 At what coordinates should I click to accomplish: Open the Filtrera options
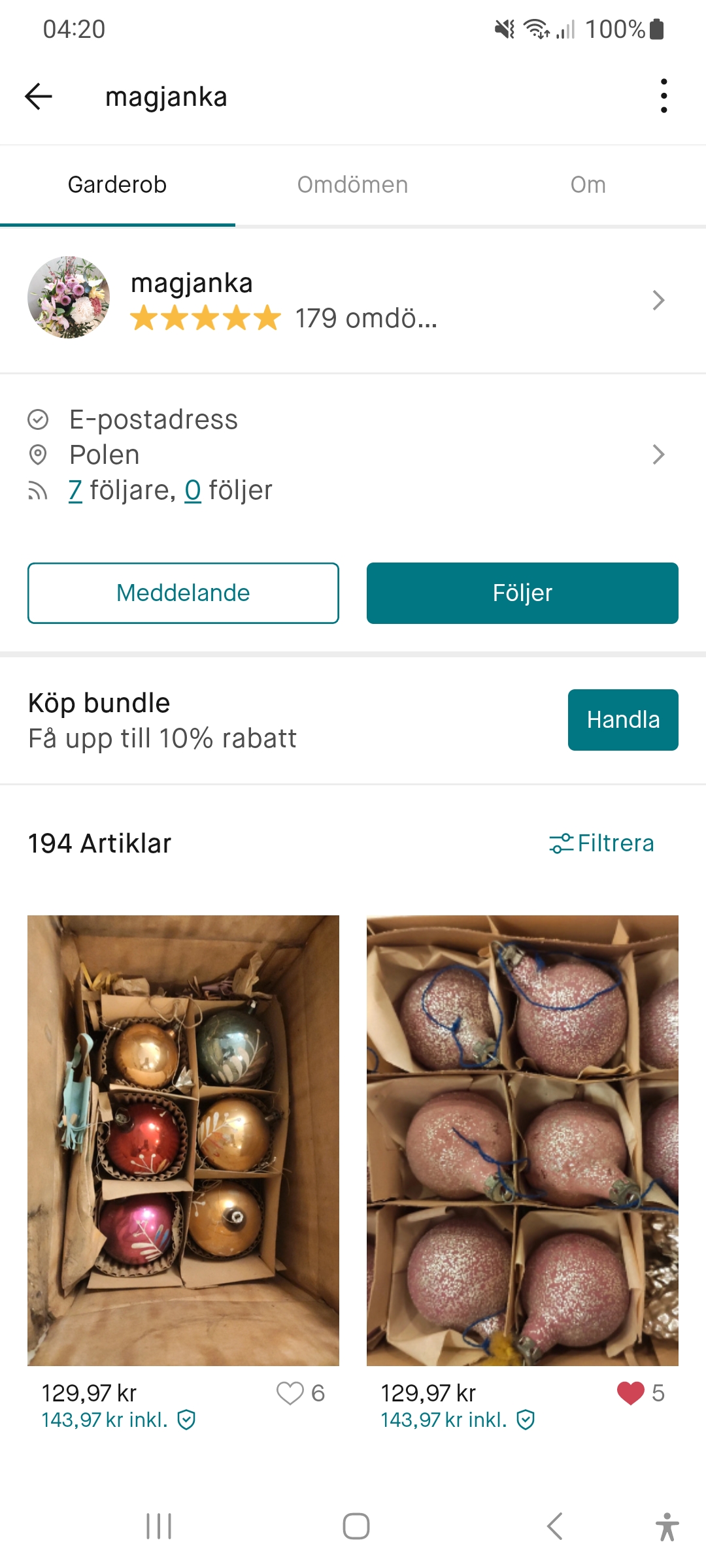[x=601, y=843]
